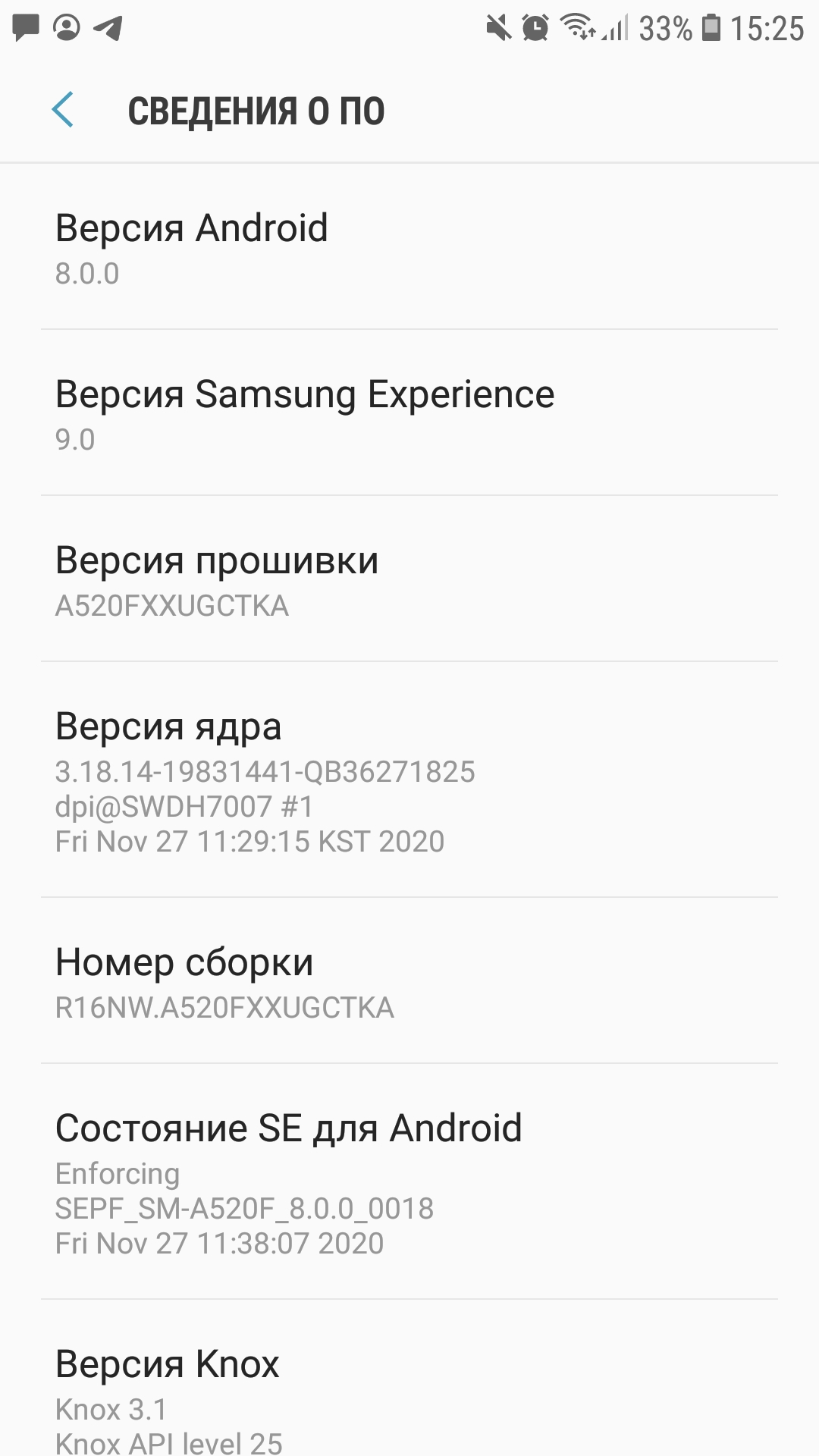
Task: Tap the Номер сборки row
Action: (x=409, y=981)
